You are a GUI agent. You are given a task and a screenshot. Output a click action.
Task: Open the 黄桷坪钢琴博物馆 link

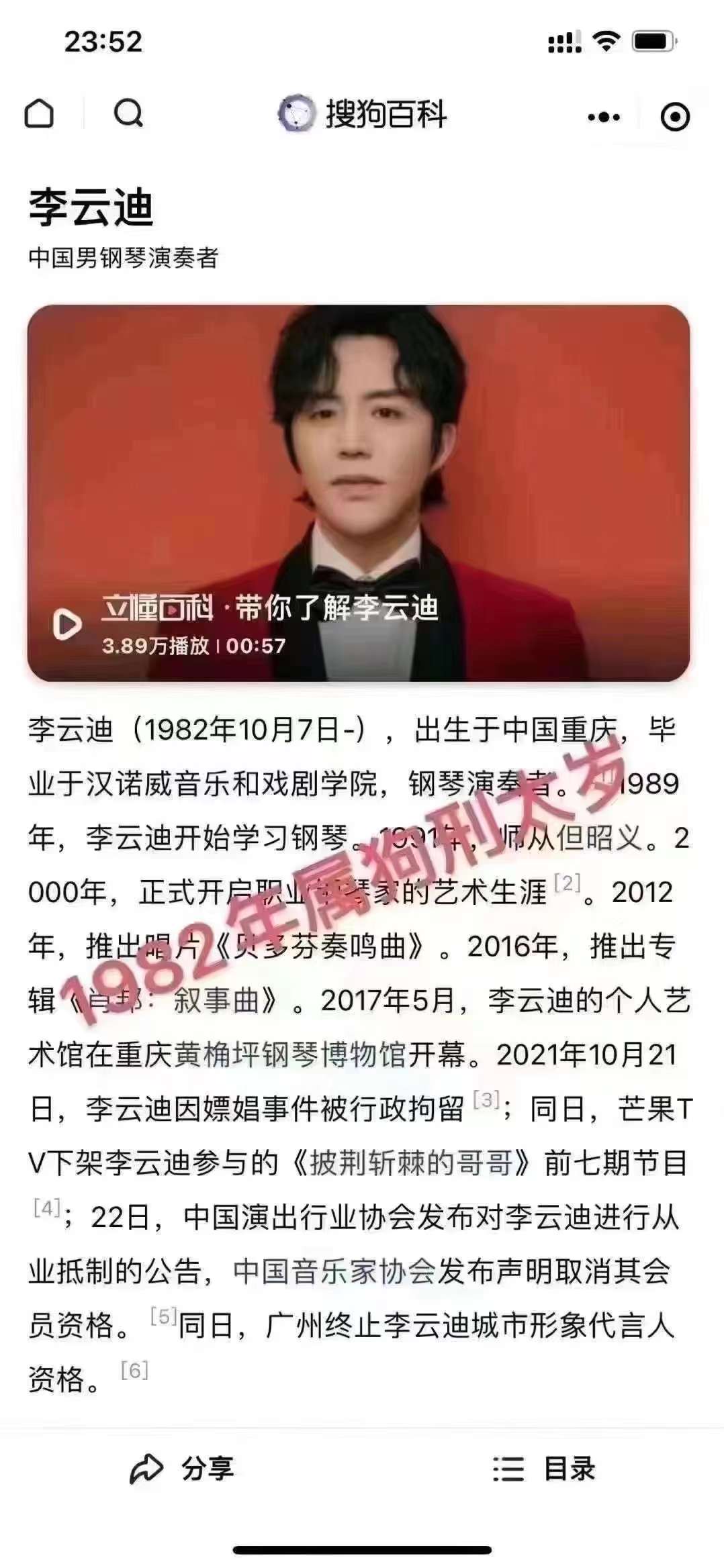290,1055
